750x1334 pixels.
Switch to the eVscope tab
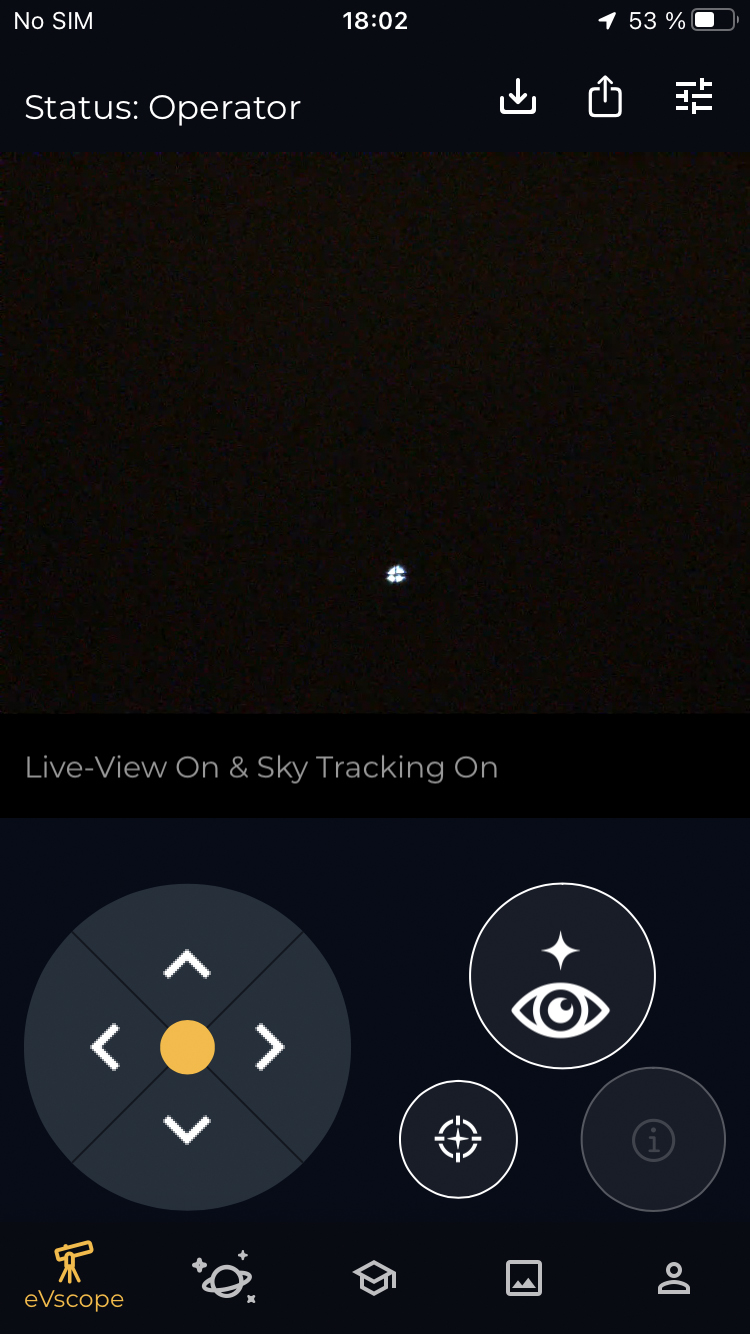(x=74, y=1277)
